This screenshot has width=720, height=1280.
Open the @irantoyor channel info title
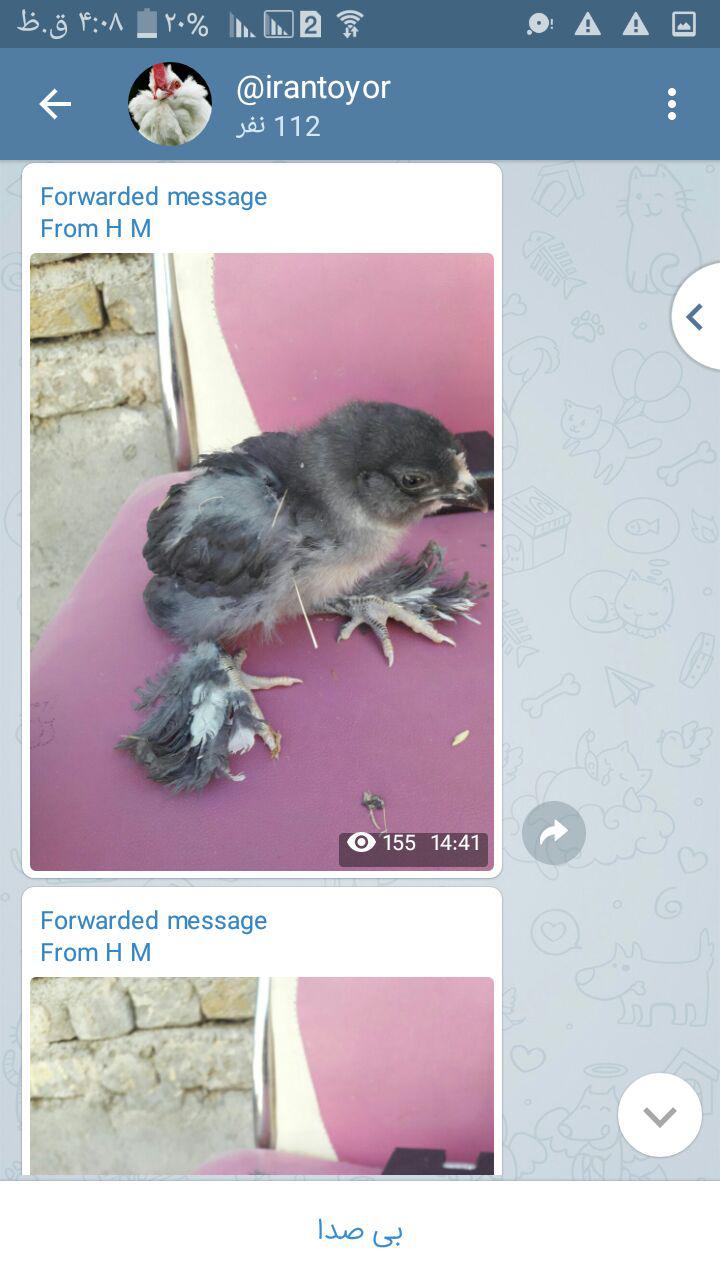pyautogui.click(x=313, y=89)
